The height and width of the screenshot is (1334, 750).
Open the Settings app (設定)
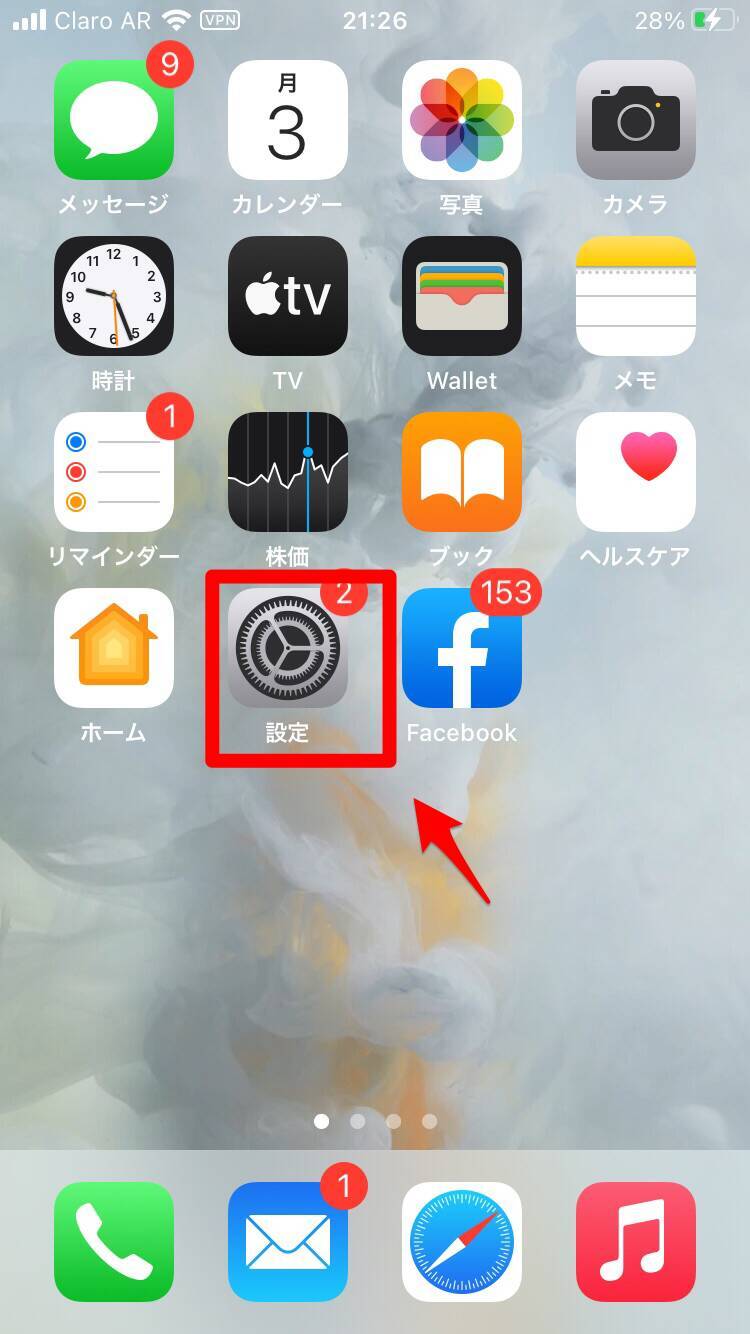[x=287, y=648]
